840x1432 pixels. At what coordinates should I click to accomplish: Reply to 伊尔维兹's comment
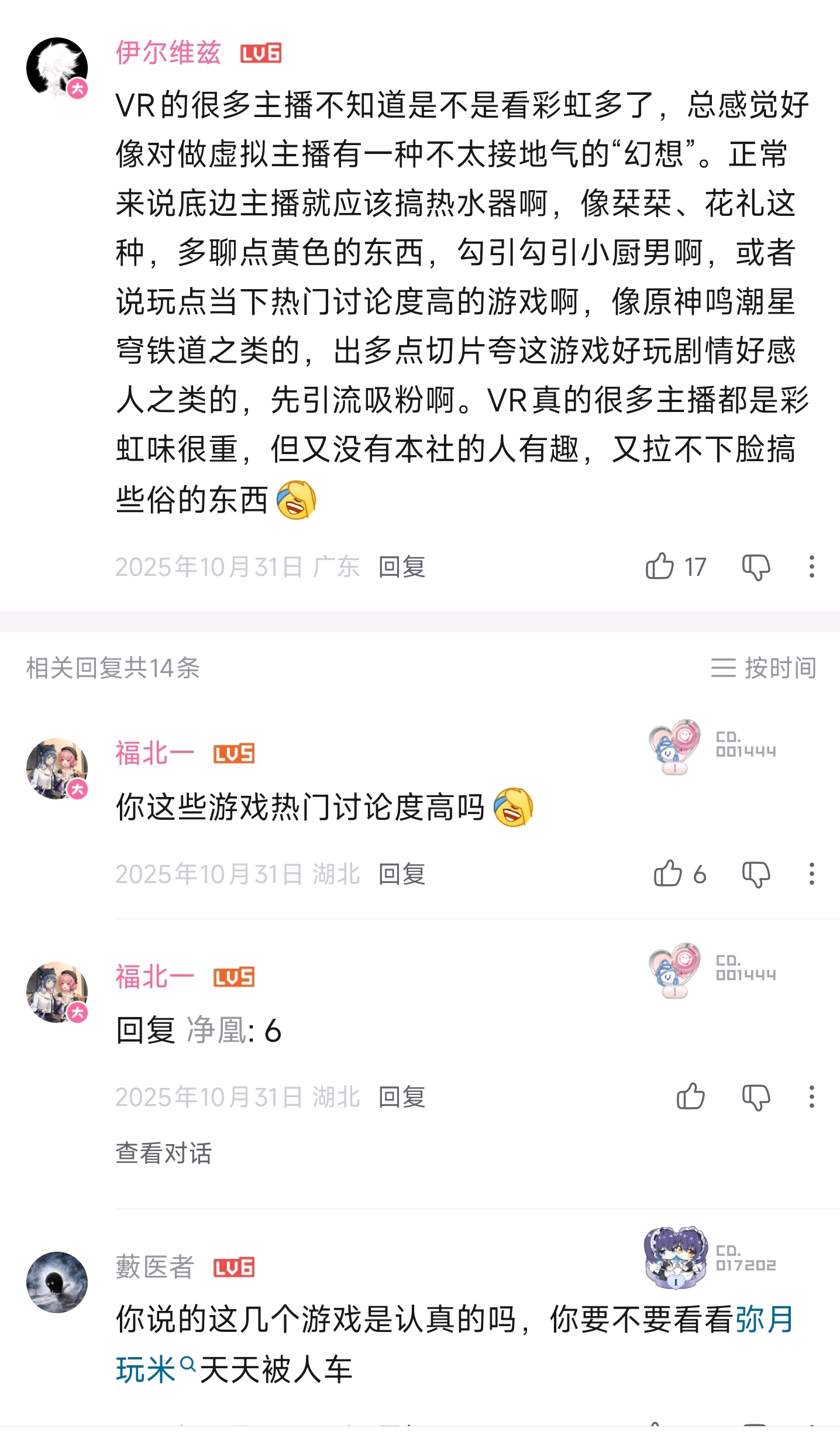point(401,566)
